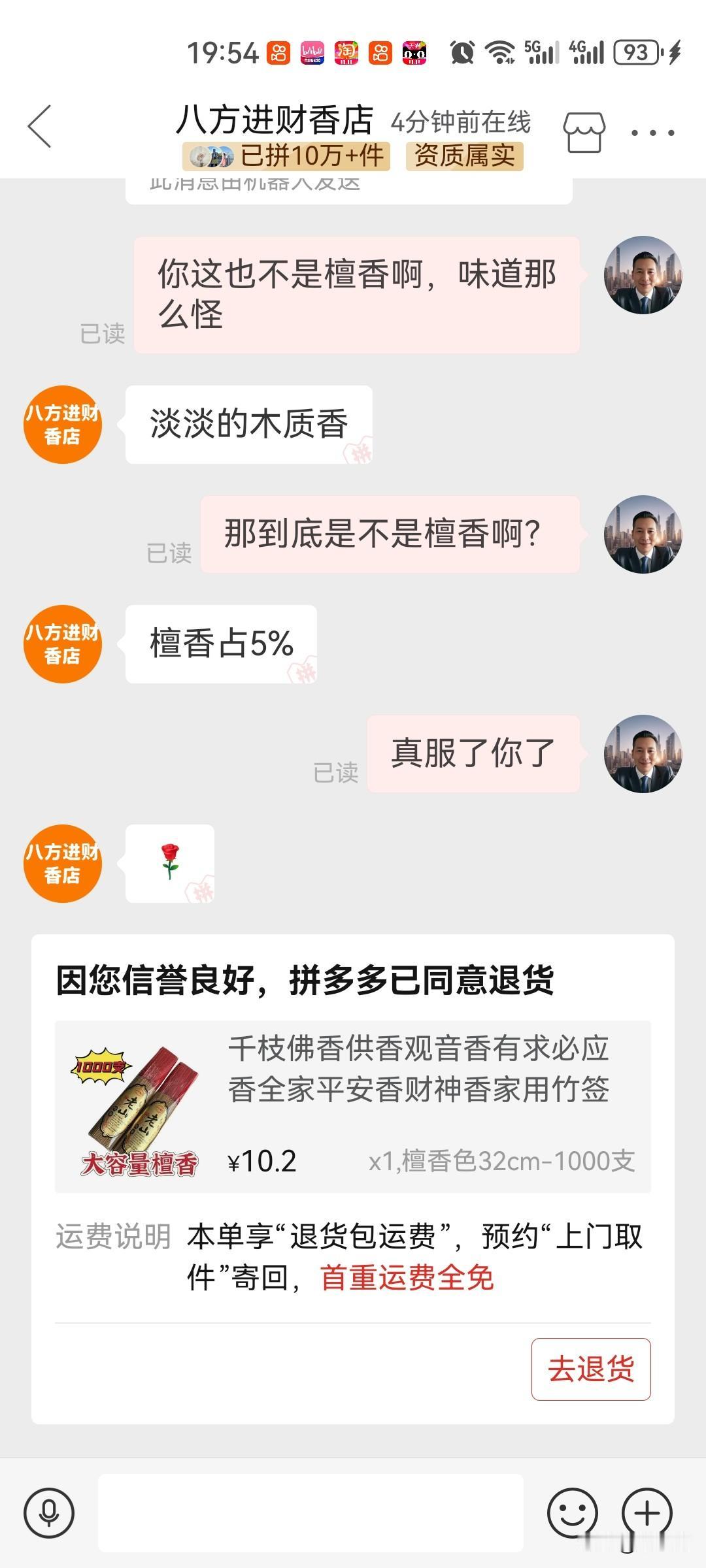Tap the 去退货 return button
The height and width of the screenshot is (1568, 706).
(x=590, y=1367)
